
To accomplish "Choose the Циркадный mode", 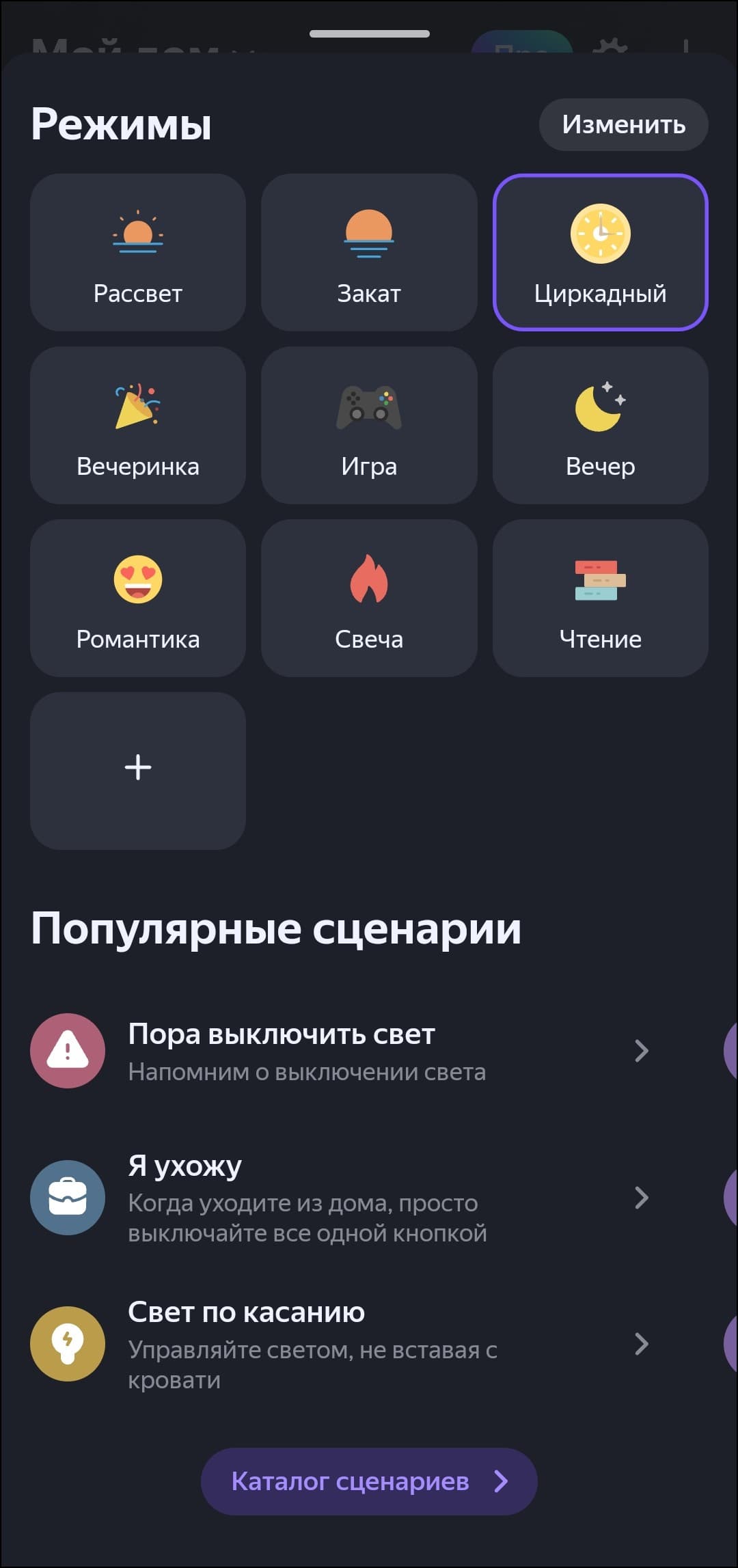I will point(600,252).
